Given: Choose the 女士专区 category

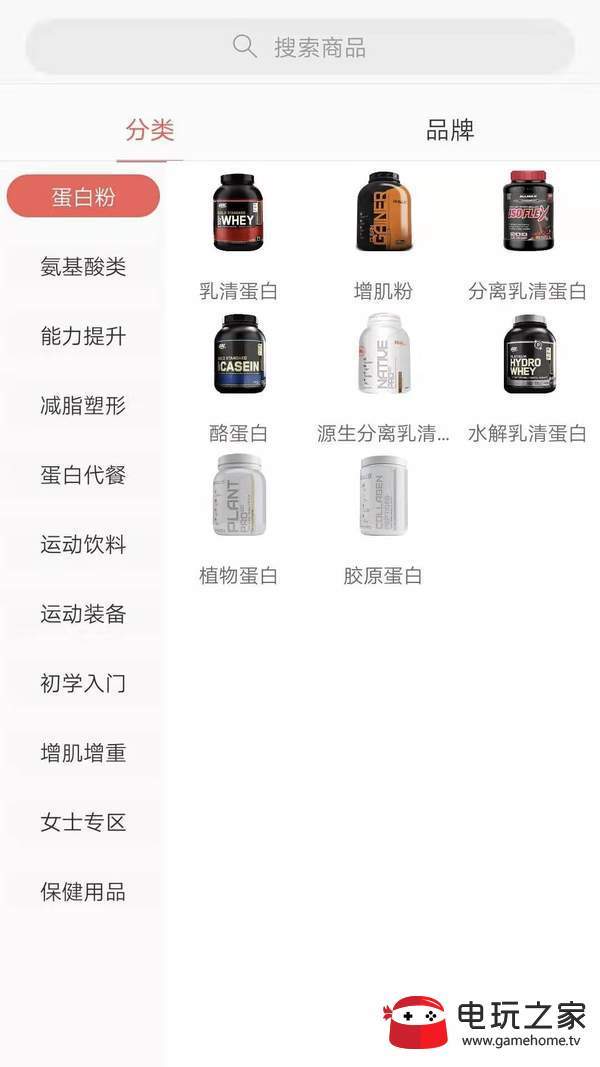Looking at the screenshot, I should pyautogui.click(x=83, y=821).
